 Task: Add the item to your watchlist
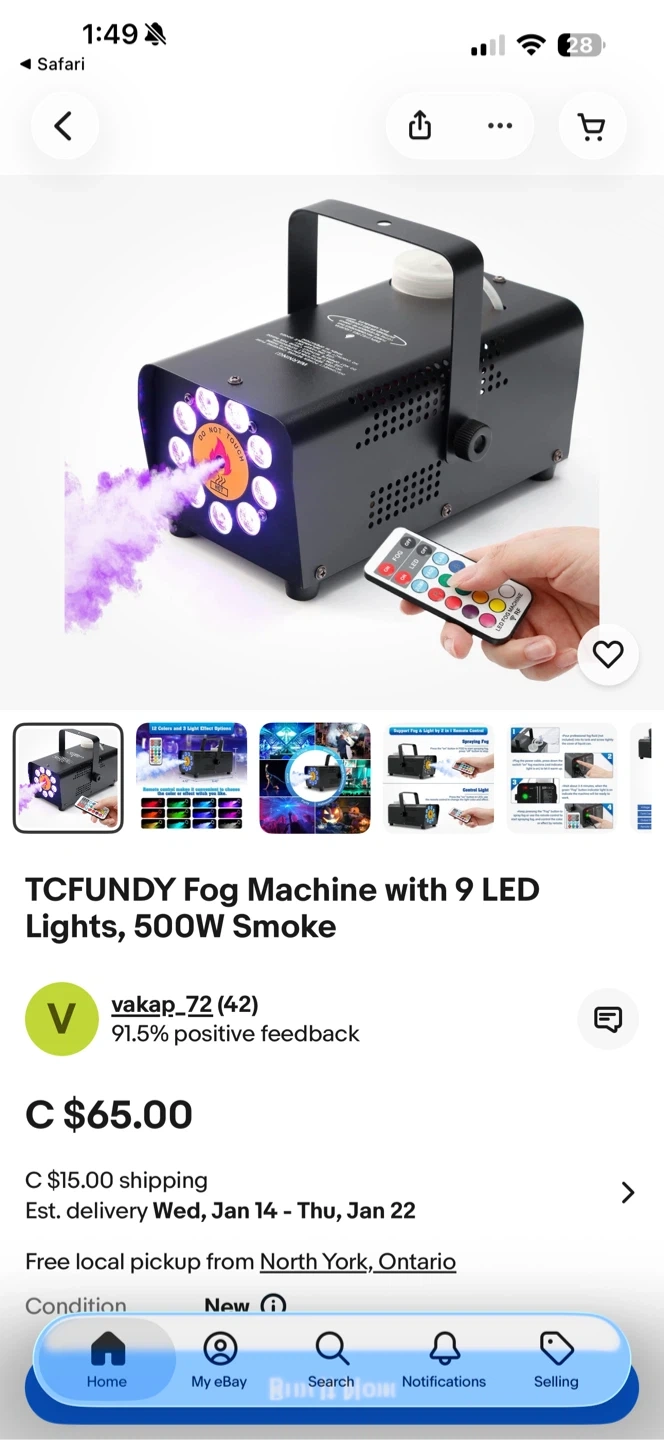(608, 654)
